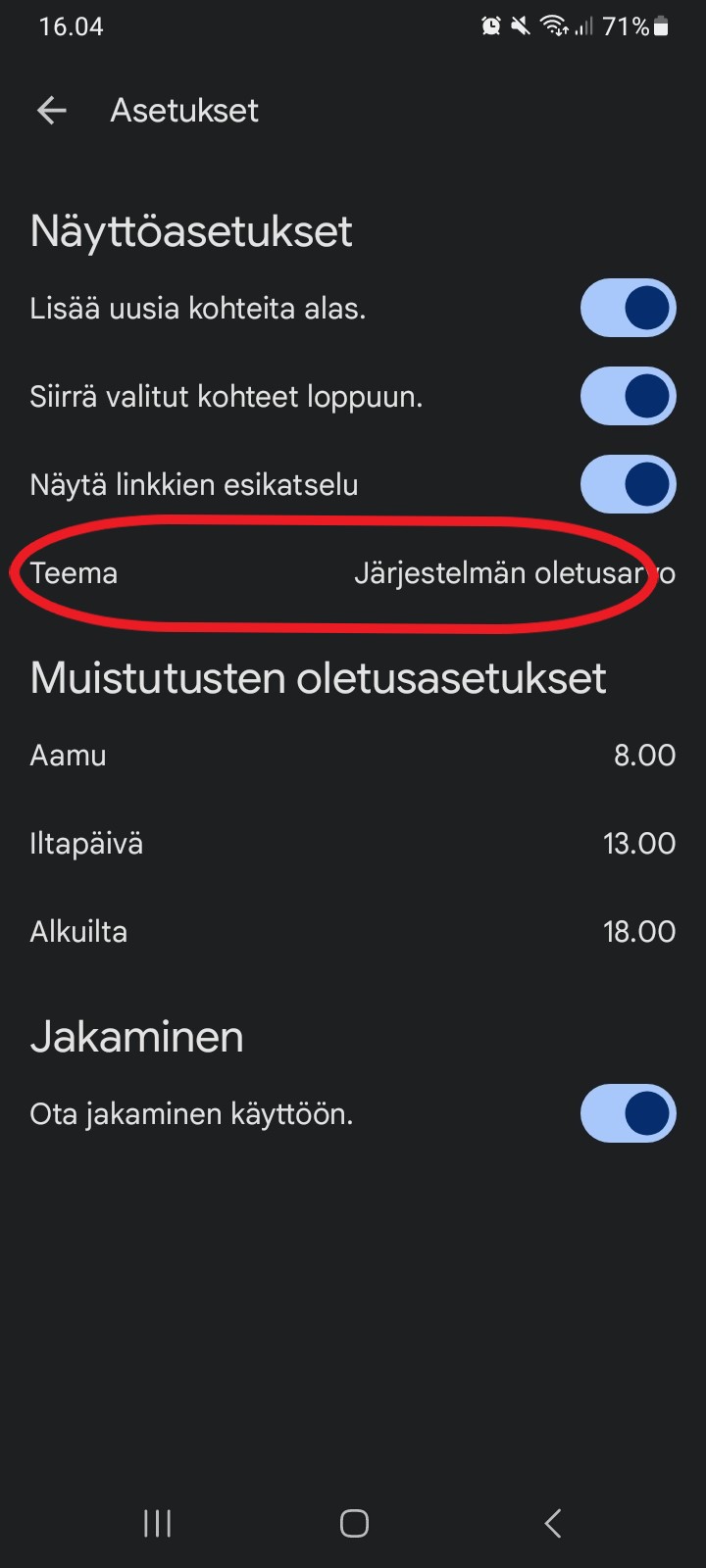
Task: Go back using the top arrow
Action: pyautogui.click(x=51, y=111)
